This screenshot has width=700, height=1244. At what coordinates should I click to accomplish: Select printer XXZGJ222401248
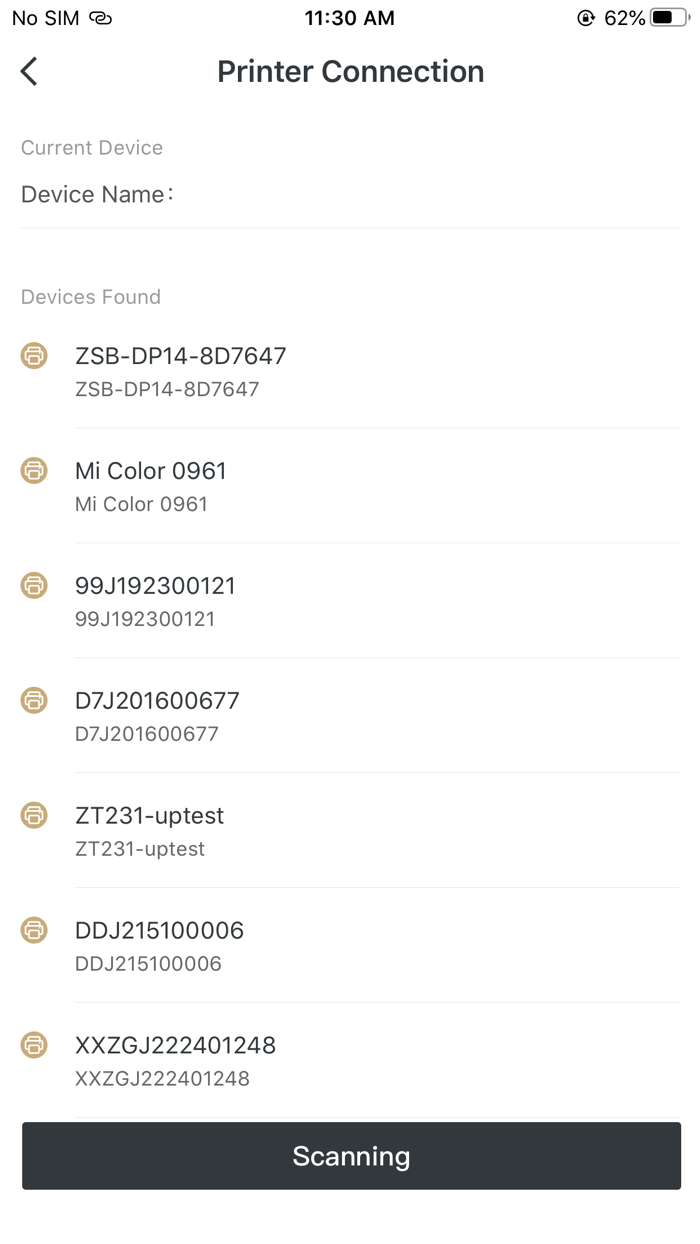click(x=175, y=1061)
